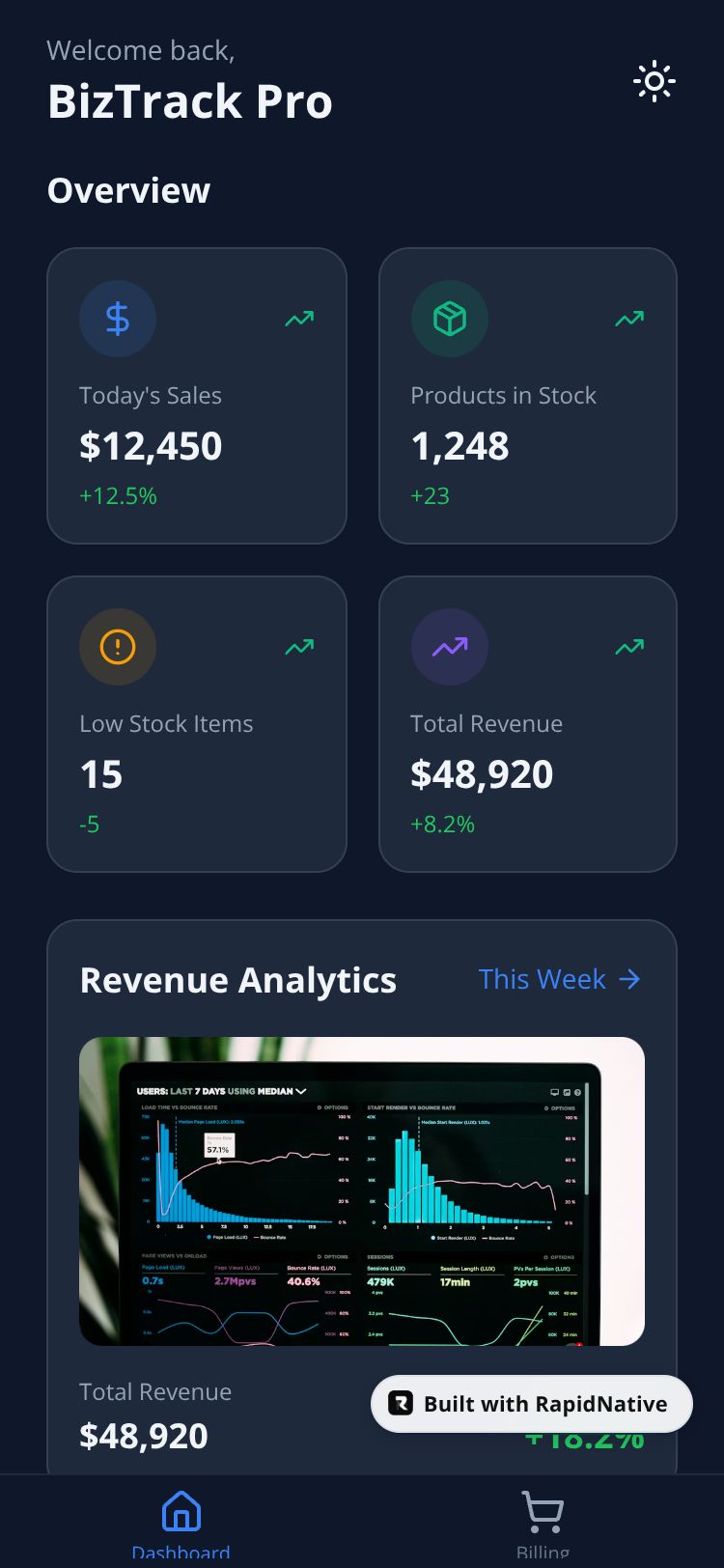View the Low Stock Items card
724x1568 pixels.
(197, 724)
